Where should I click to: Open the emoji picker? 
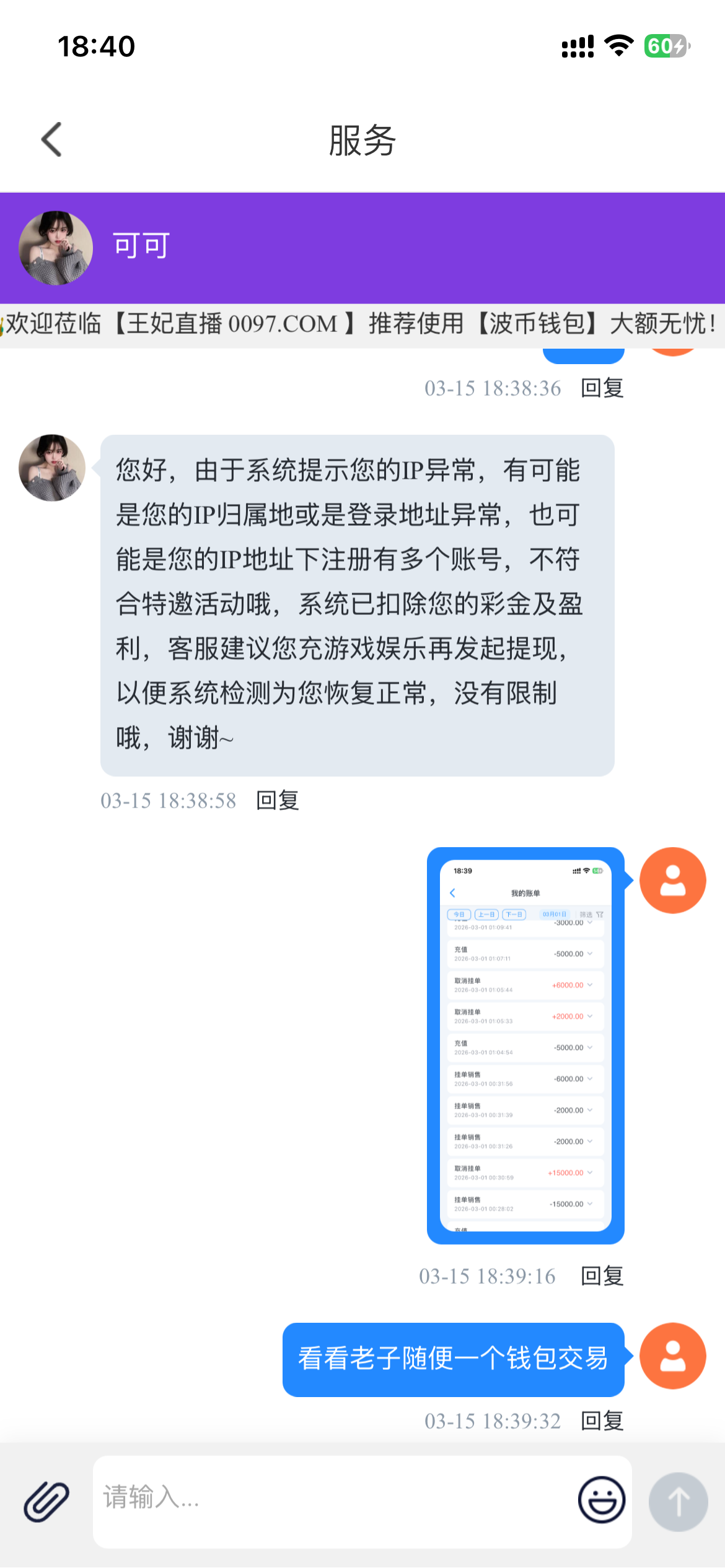pyautogui.click(x=601, y=1500)
